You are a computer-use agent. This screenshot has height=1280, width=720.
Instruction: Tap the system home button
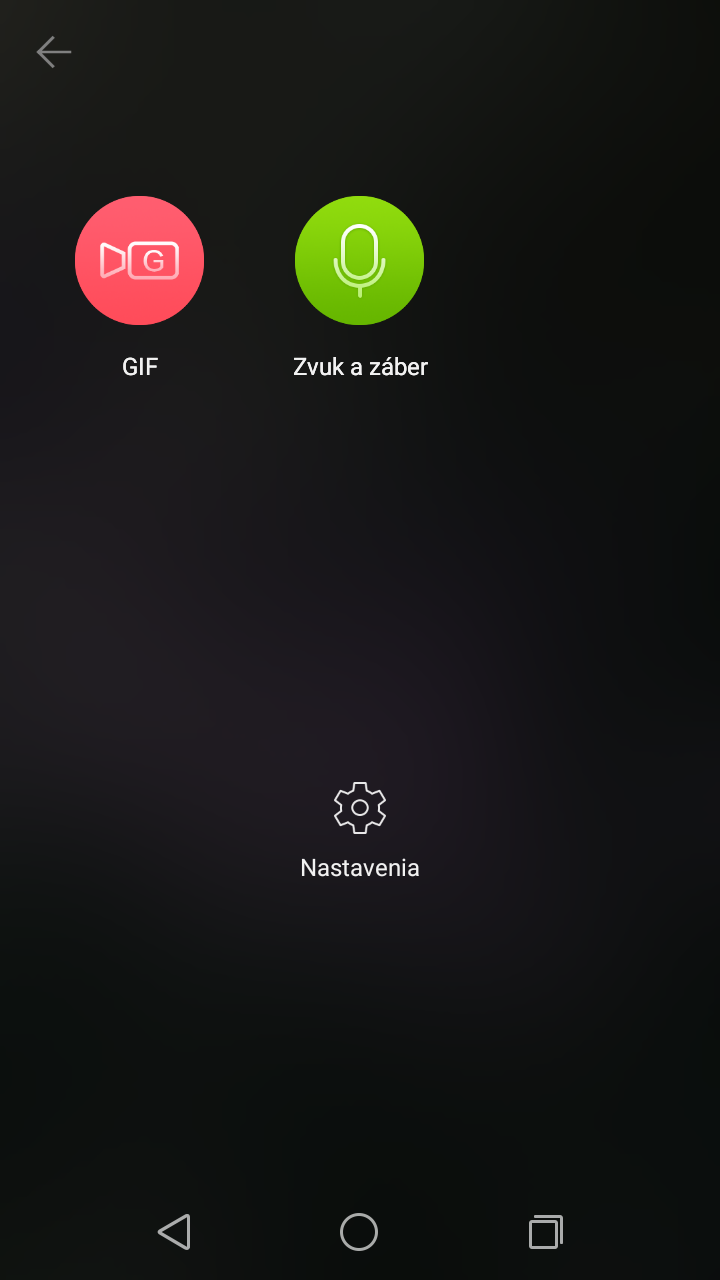(359, 1231)
